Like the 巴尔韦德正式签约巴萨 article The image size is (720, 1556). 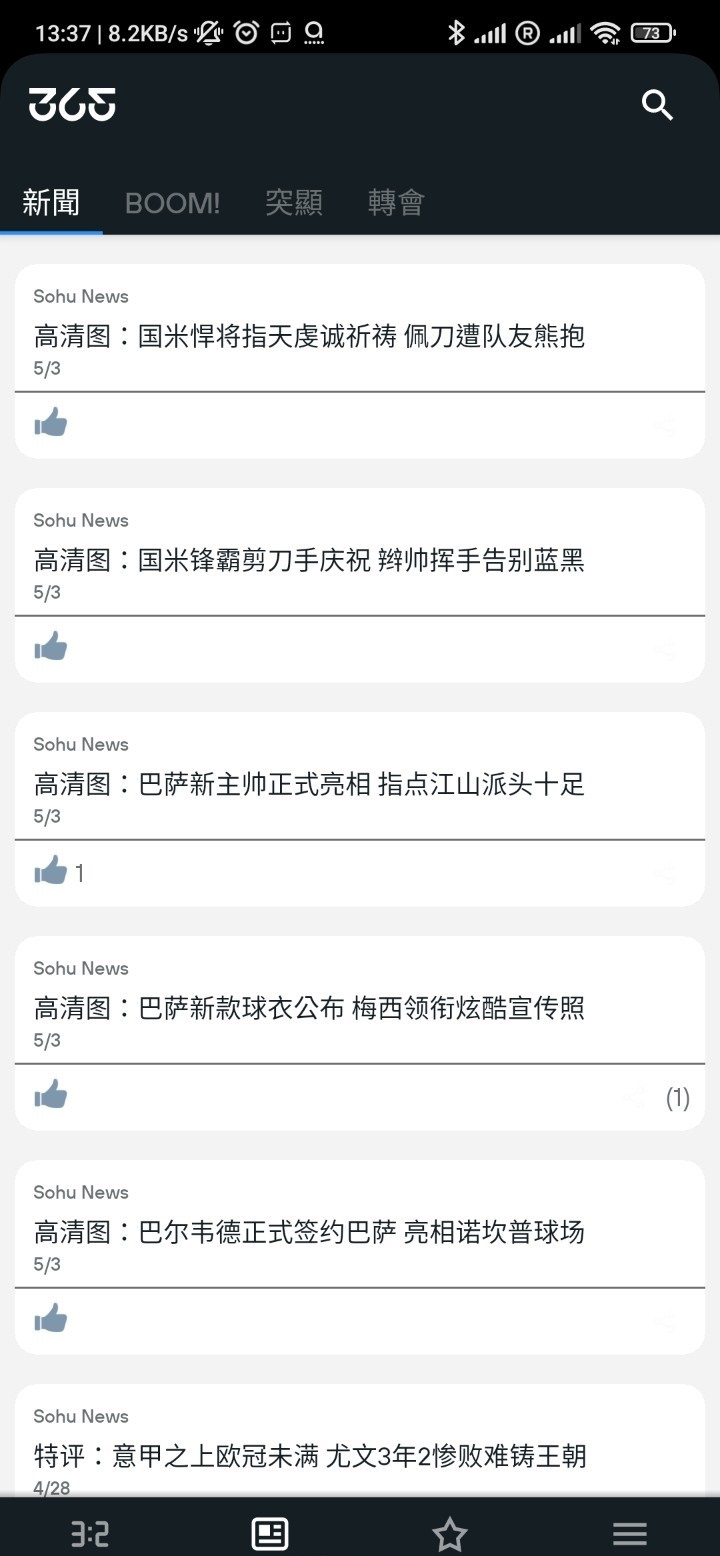[50, 1321]
